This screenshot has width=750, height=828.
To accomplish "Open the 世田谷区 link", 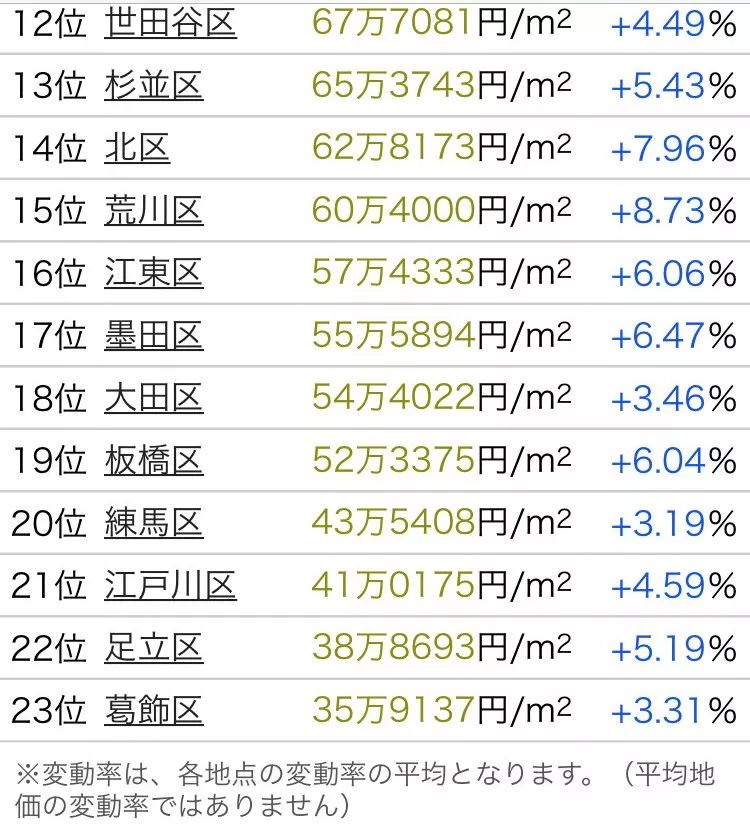I will pyautogui.click(x=170, y=23).
